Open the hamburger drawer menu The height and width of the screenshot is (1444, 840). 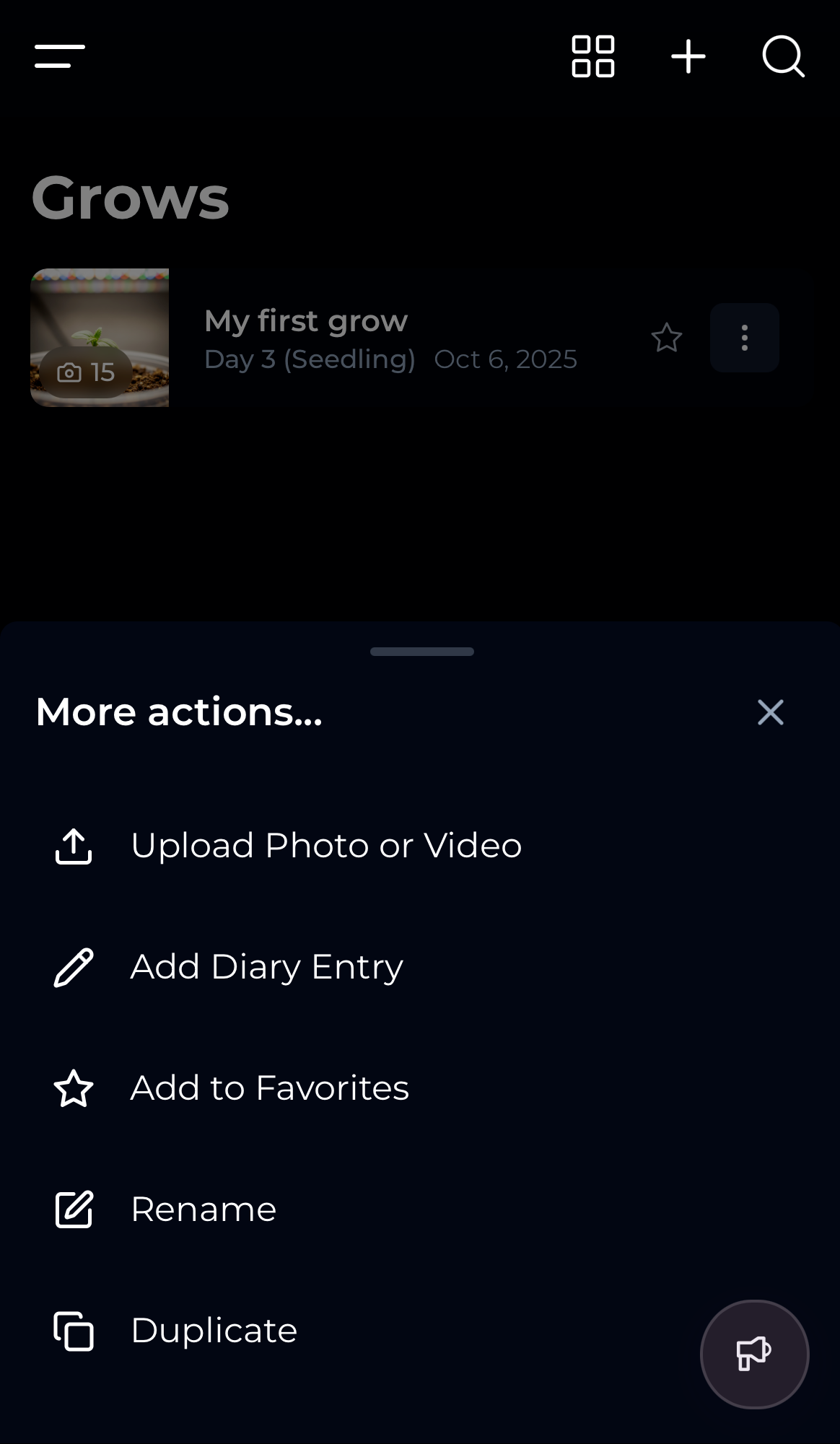60,56
